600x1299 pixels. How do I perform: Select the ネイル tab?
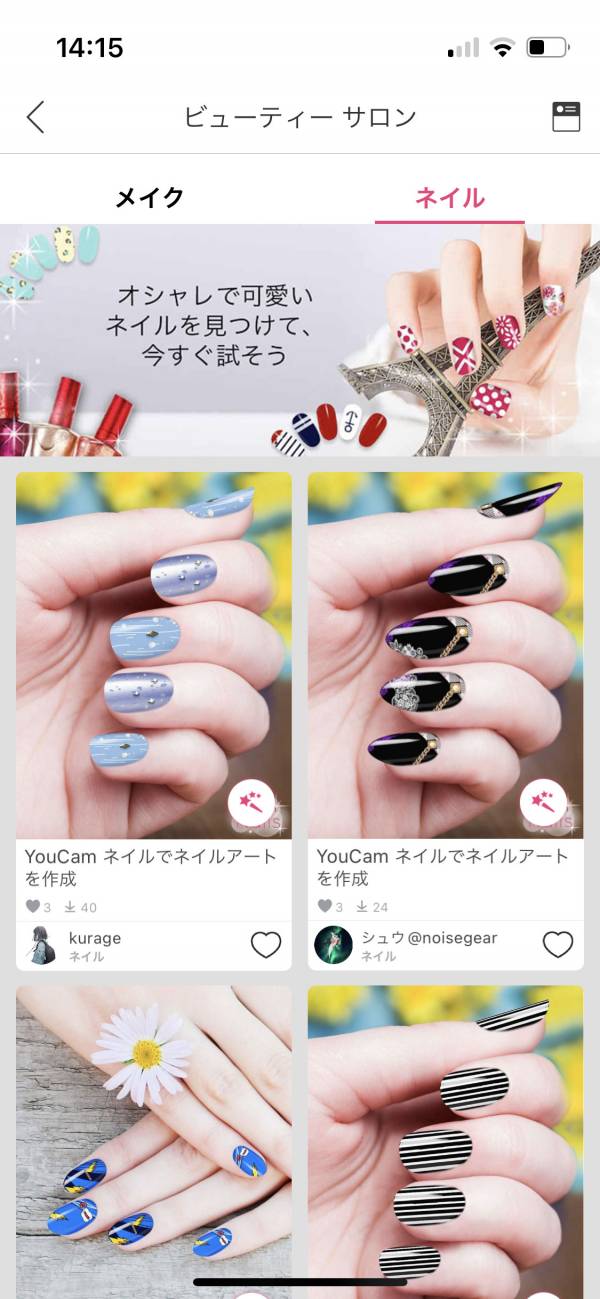449,198
